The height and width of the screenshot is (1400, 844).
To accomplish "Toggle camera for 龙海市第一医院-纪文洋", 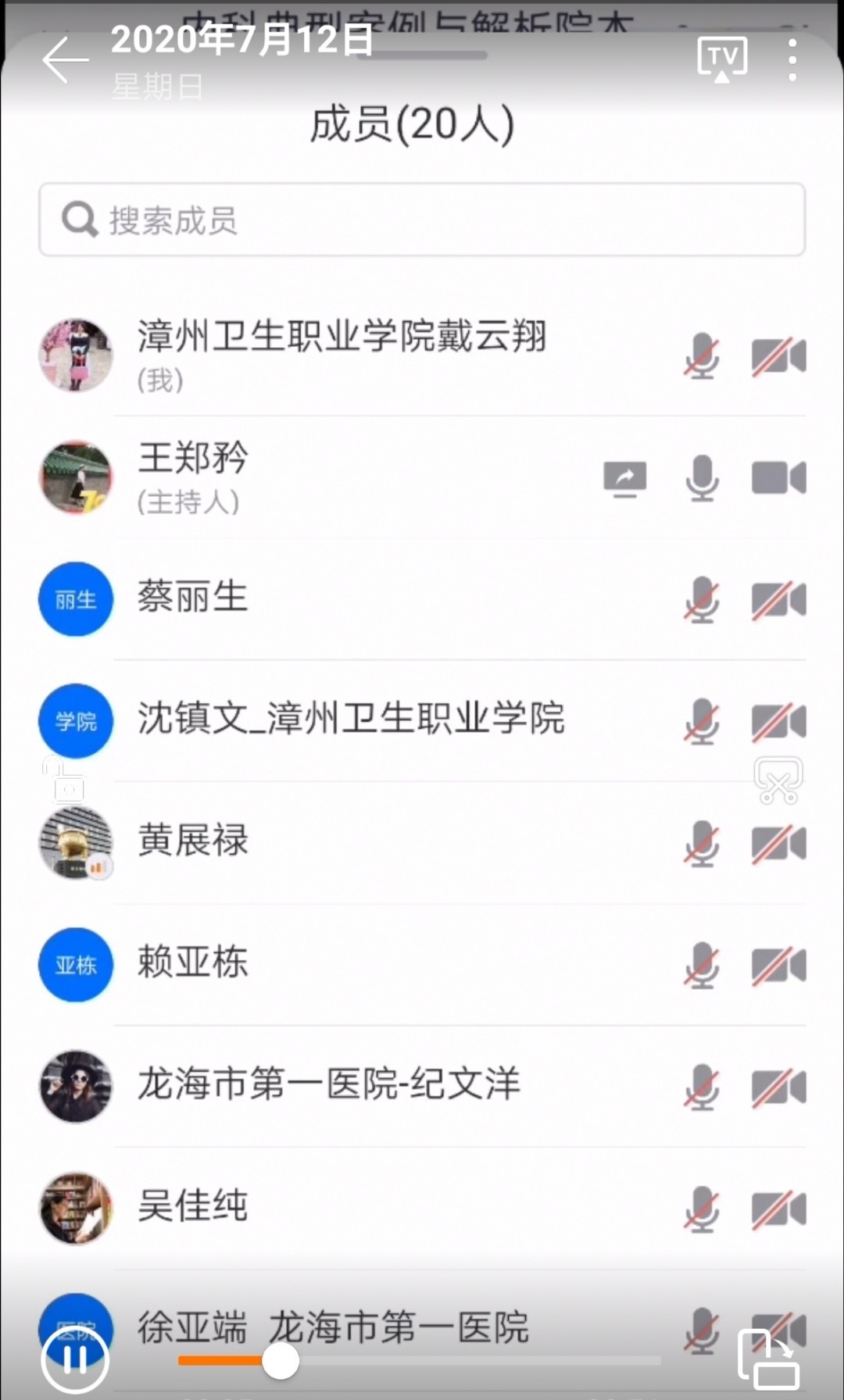I will [778, 1086].
